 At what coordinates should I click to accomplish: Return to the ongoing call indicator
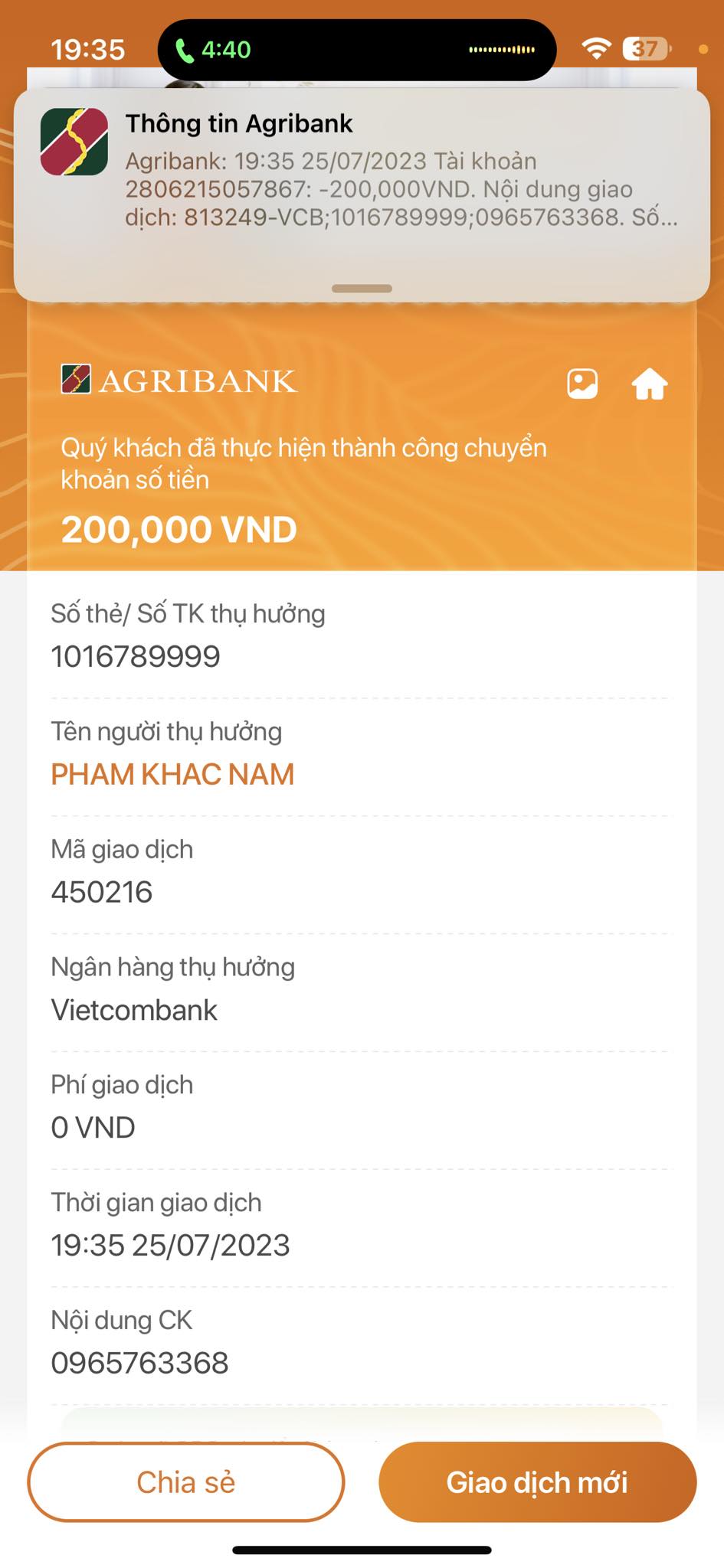pos(214,50)
